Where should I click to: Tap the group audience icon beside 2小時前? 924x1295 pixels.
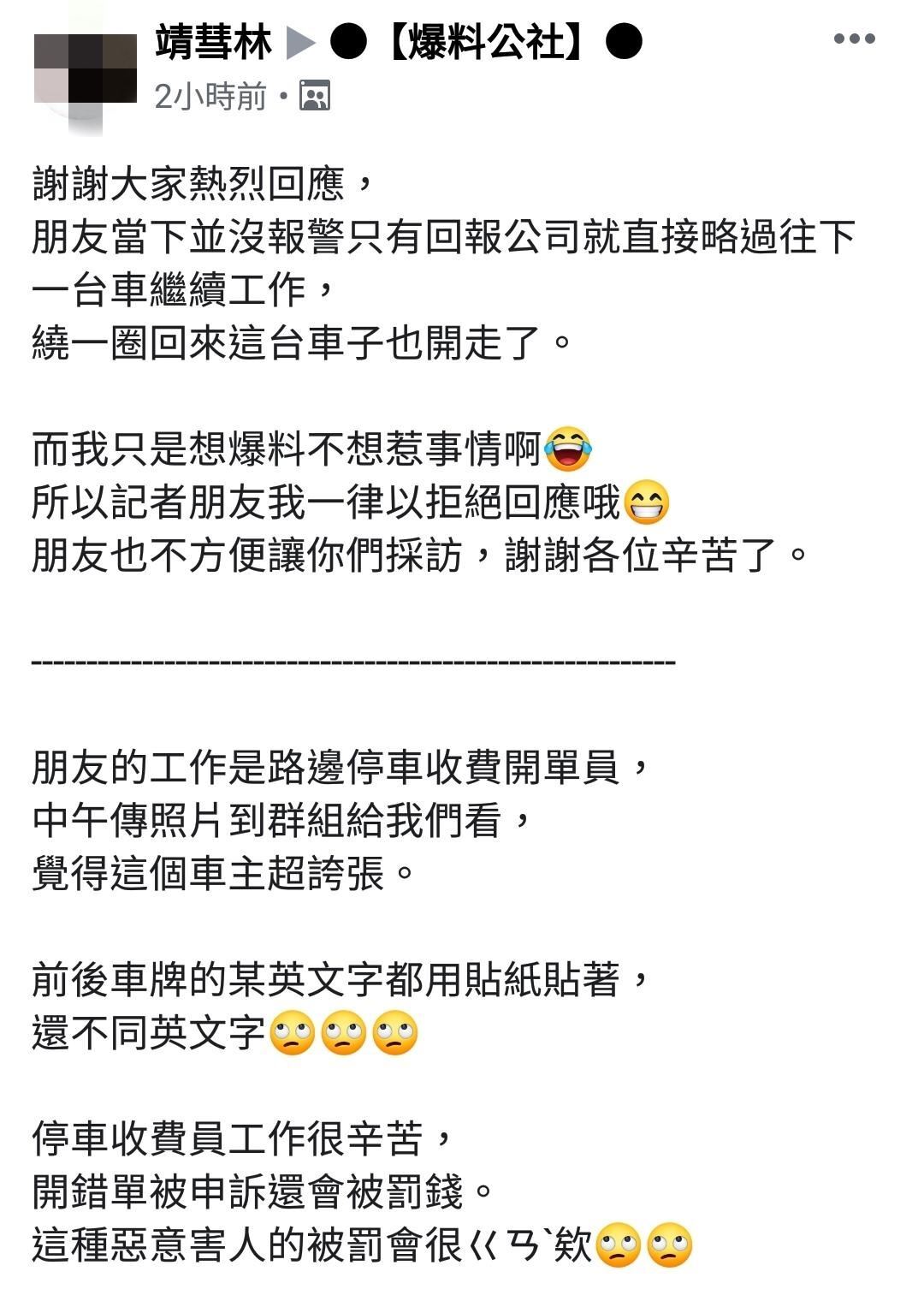tap(315, 97)
